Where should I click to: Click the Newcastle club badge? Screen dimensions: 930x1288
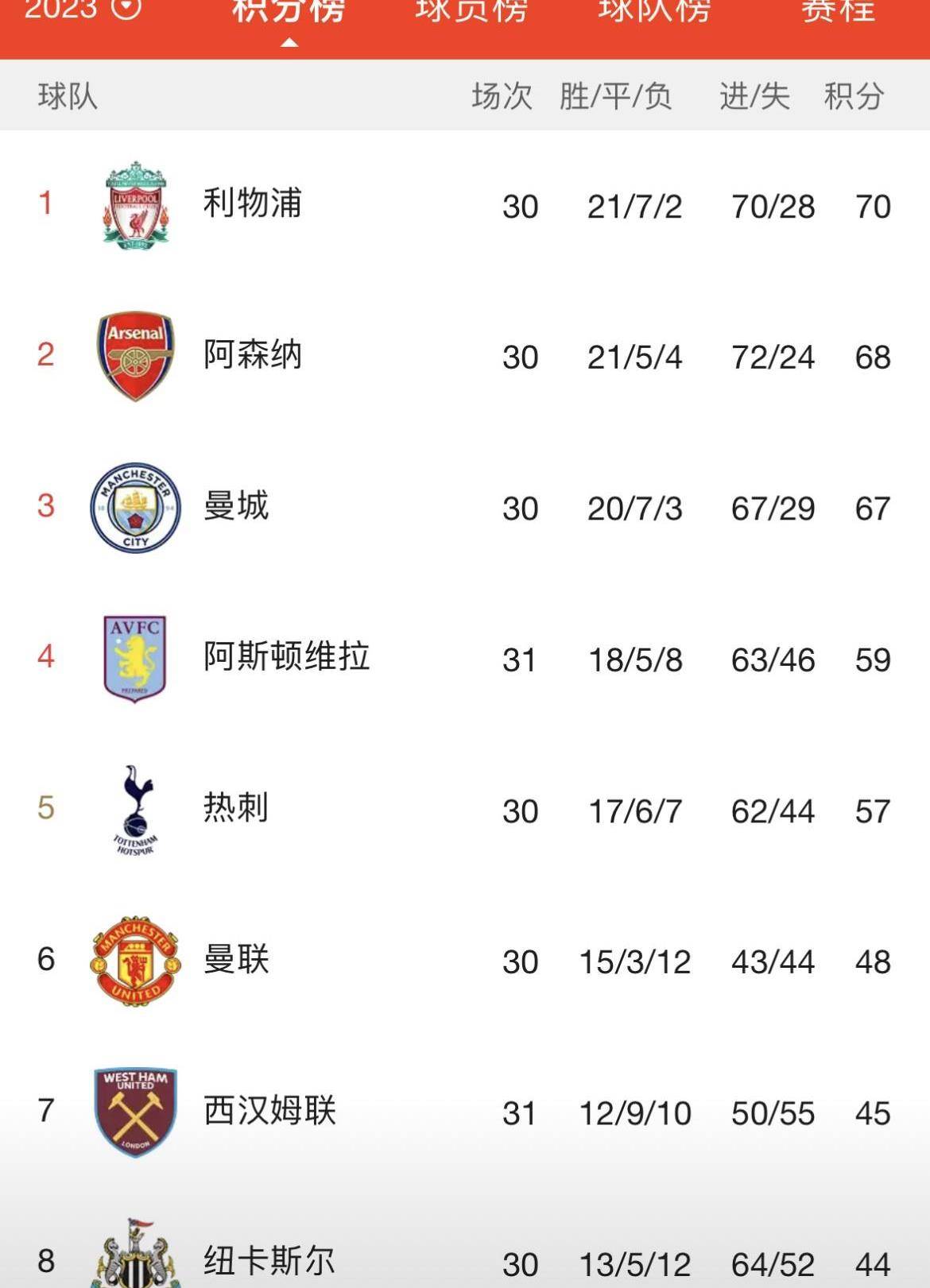(x=135, y=1263)
